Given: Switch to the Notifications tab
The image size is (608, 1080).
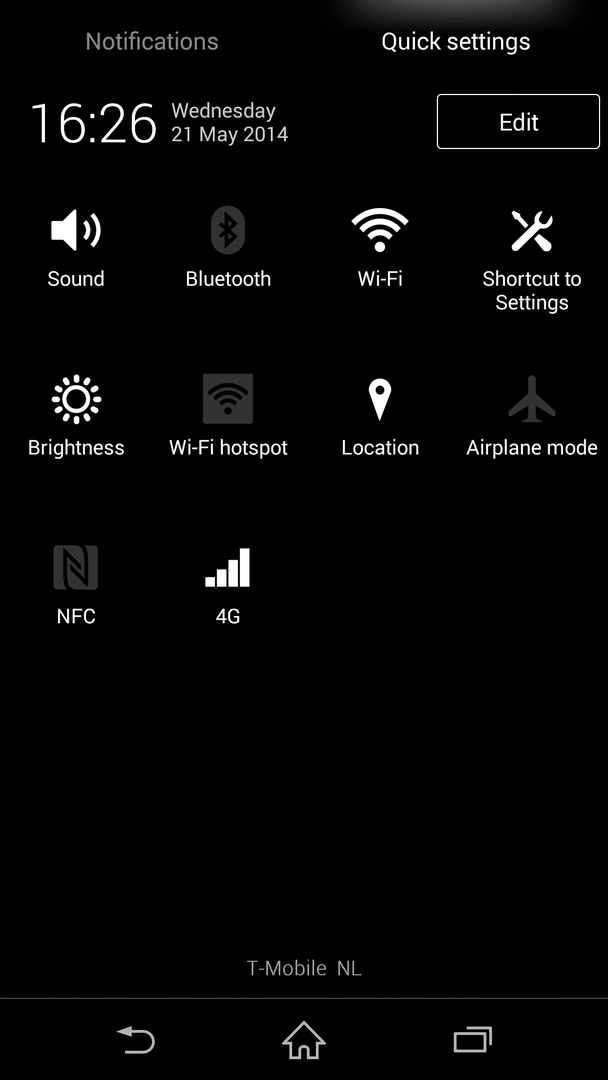Looking at the screenshot, I should pyautogui.click(x=152, y=42).
